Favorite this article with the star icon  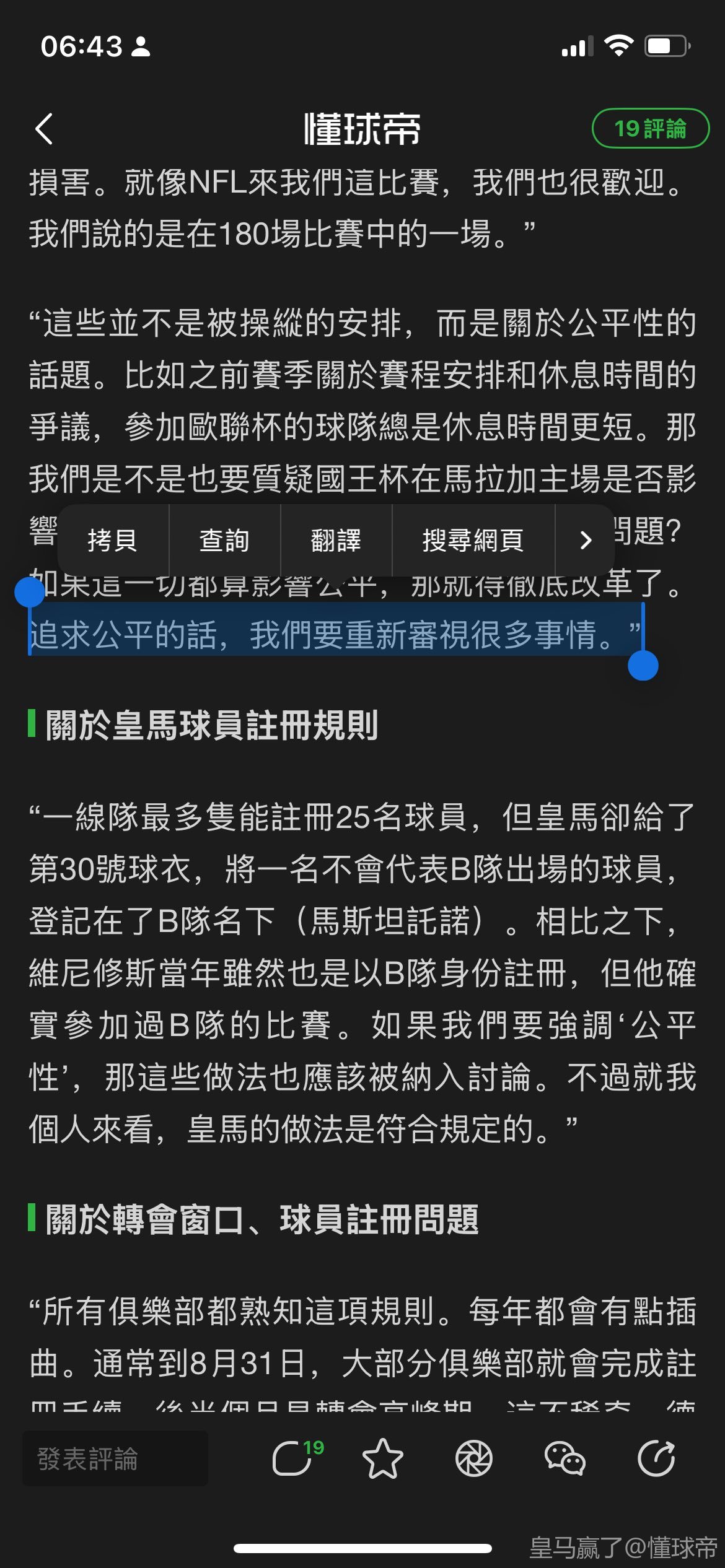[x=382, y=1458]
